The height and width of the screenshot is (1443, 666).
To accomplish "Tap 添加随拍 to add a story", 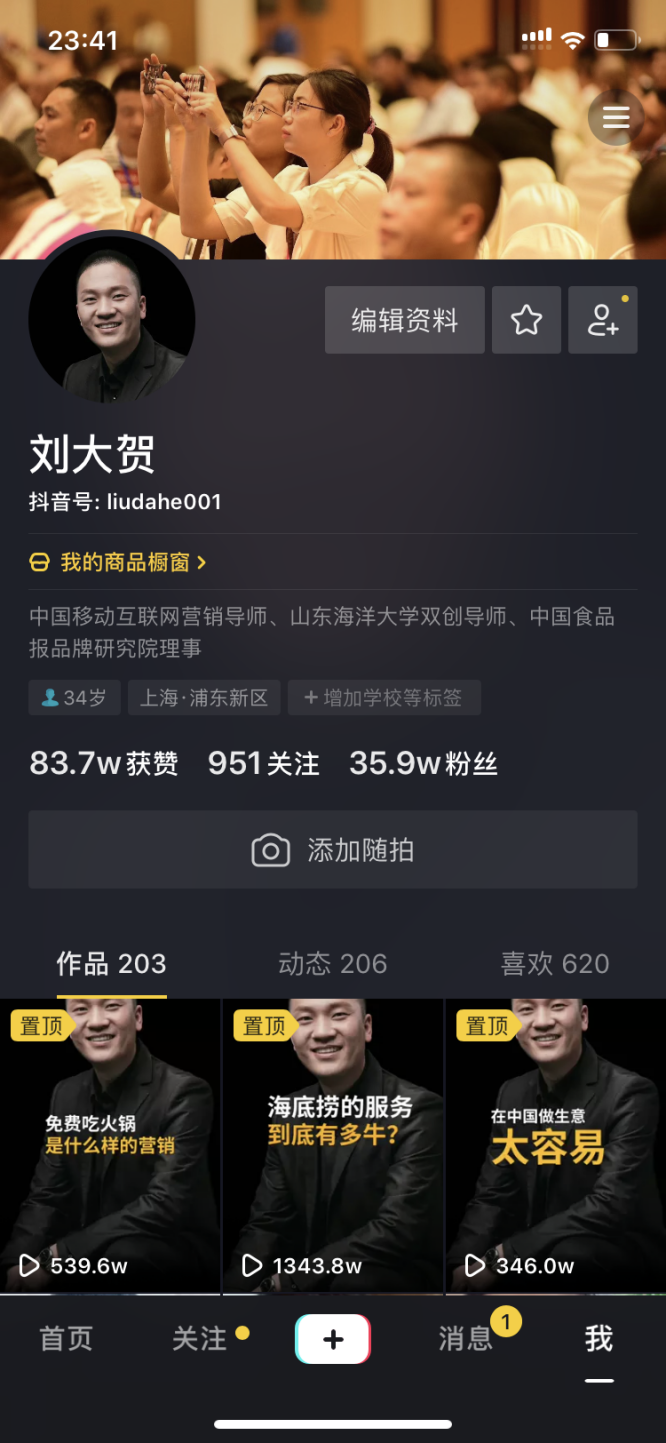I will pos(333,850).
